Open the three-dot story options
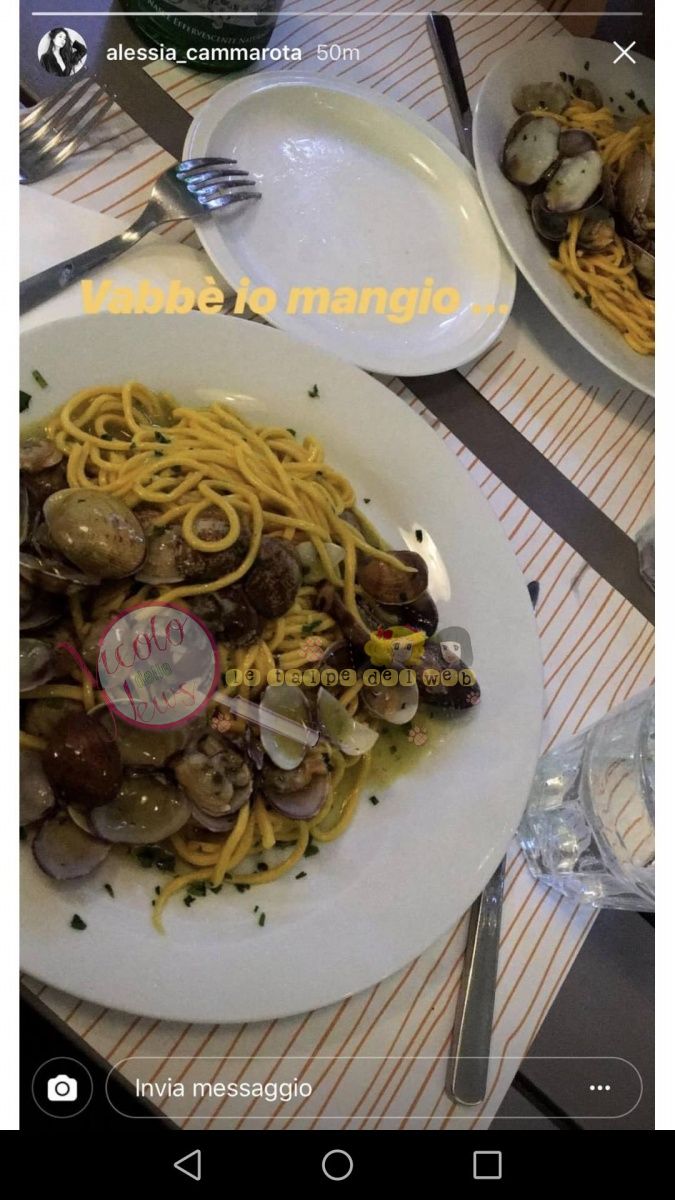675x1200 pixels. point(600,1088)
